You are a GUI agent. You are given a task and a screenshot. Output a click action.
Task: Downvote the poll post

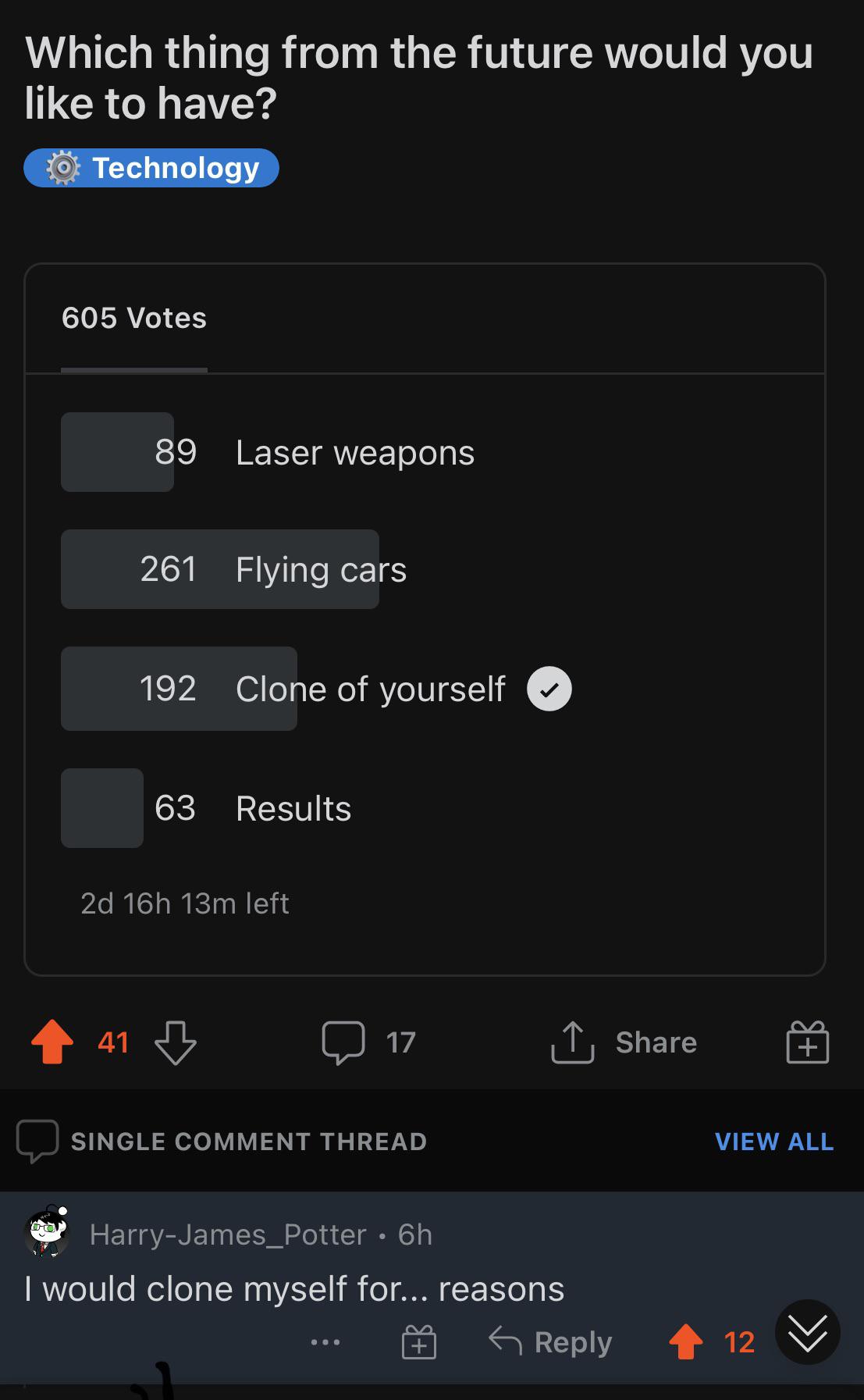click(175, 1044)
